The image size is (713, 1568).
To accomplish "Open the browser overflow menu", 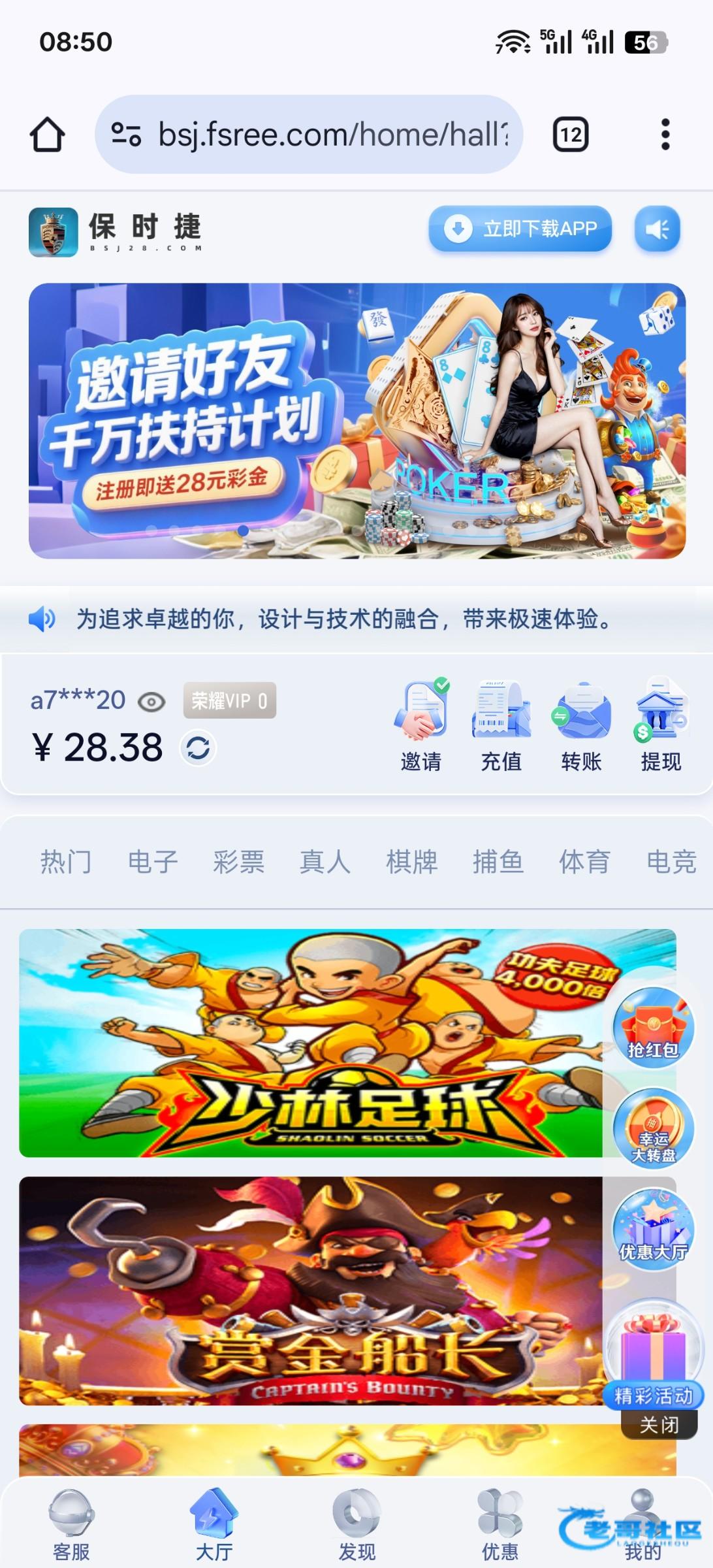I will tap(665, 135).
